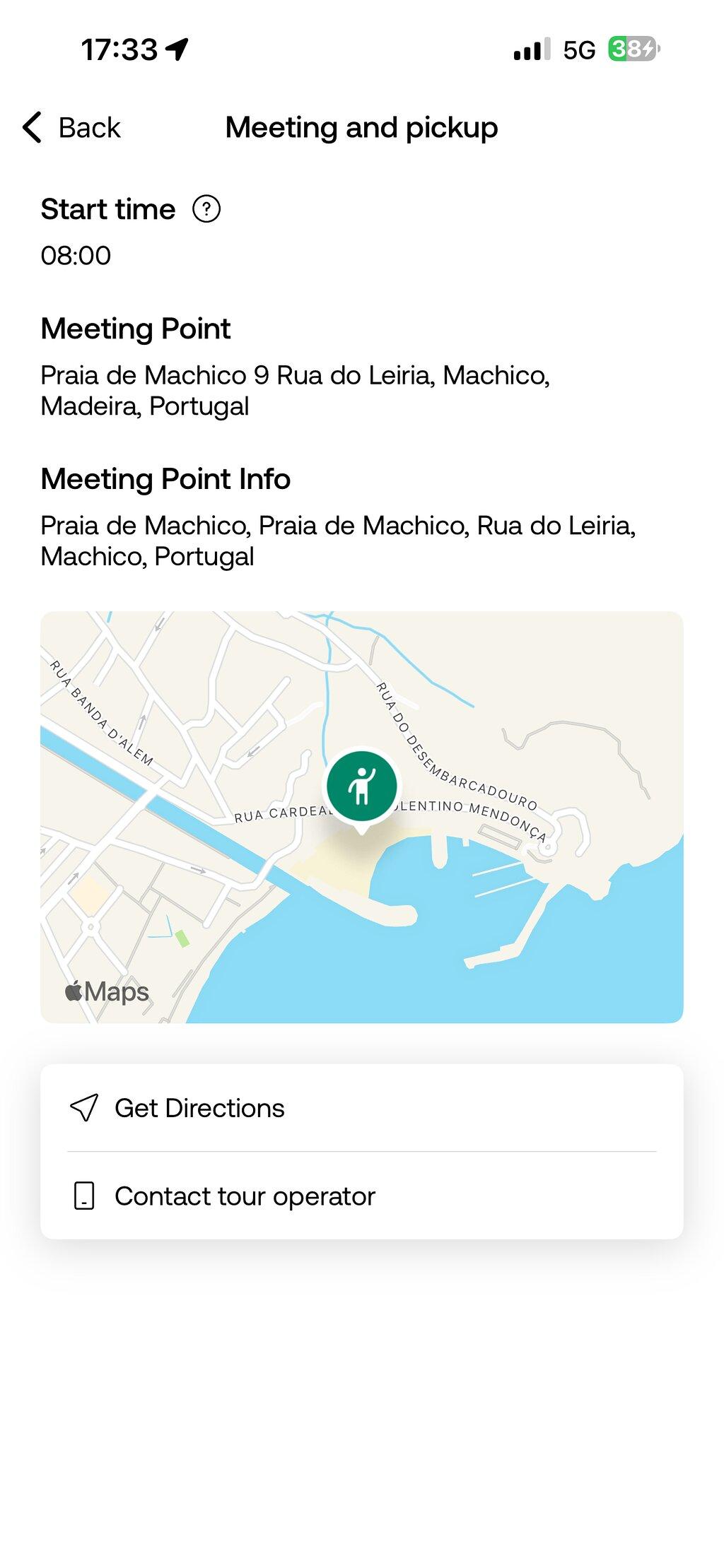This screenshot has height=1568, width=724.
Task: Go back to the previous screen
Action: (71, 128)
